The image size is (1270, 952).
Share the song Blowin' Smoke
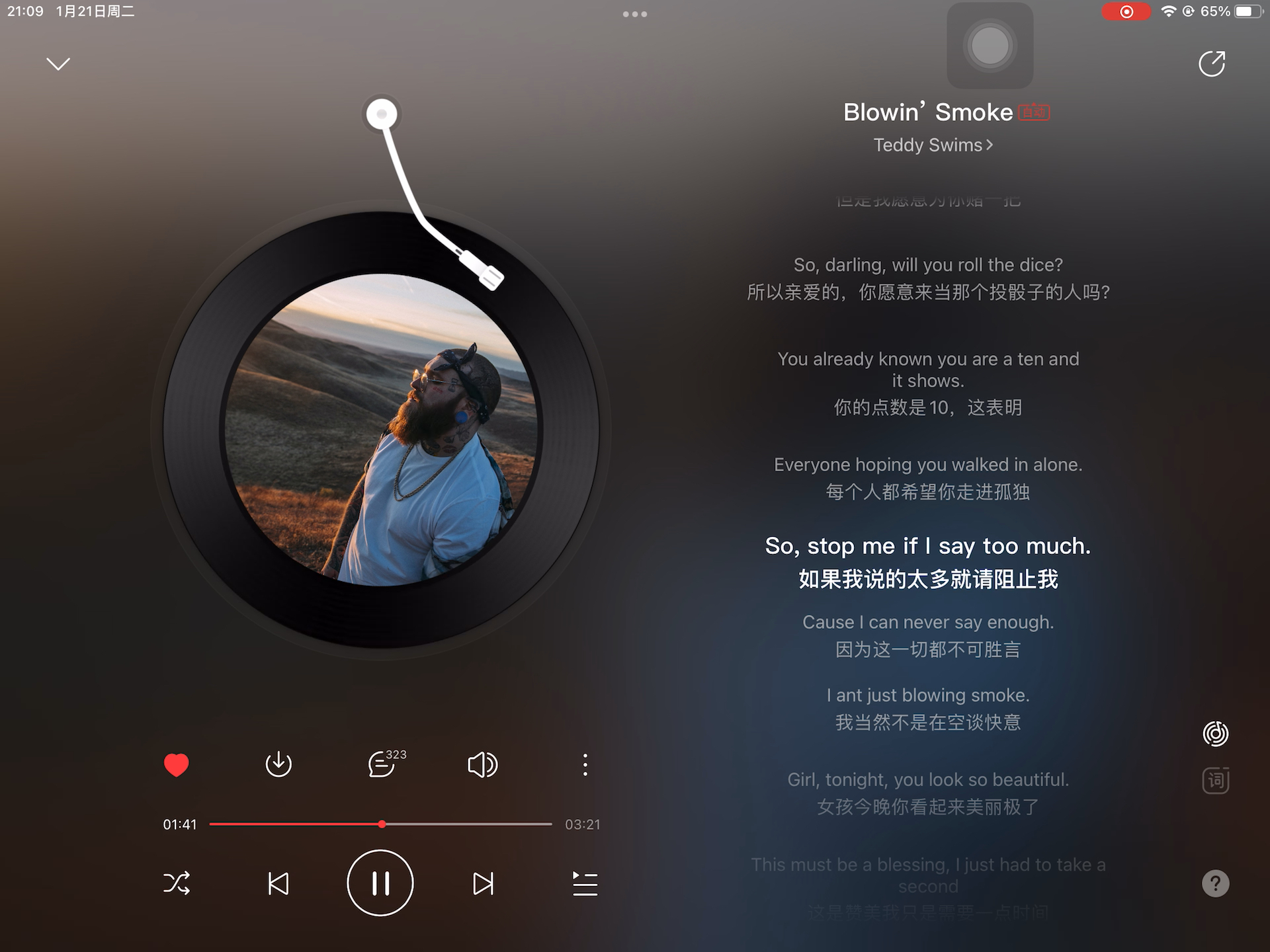point(1212,64)
